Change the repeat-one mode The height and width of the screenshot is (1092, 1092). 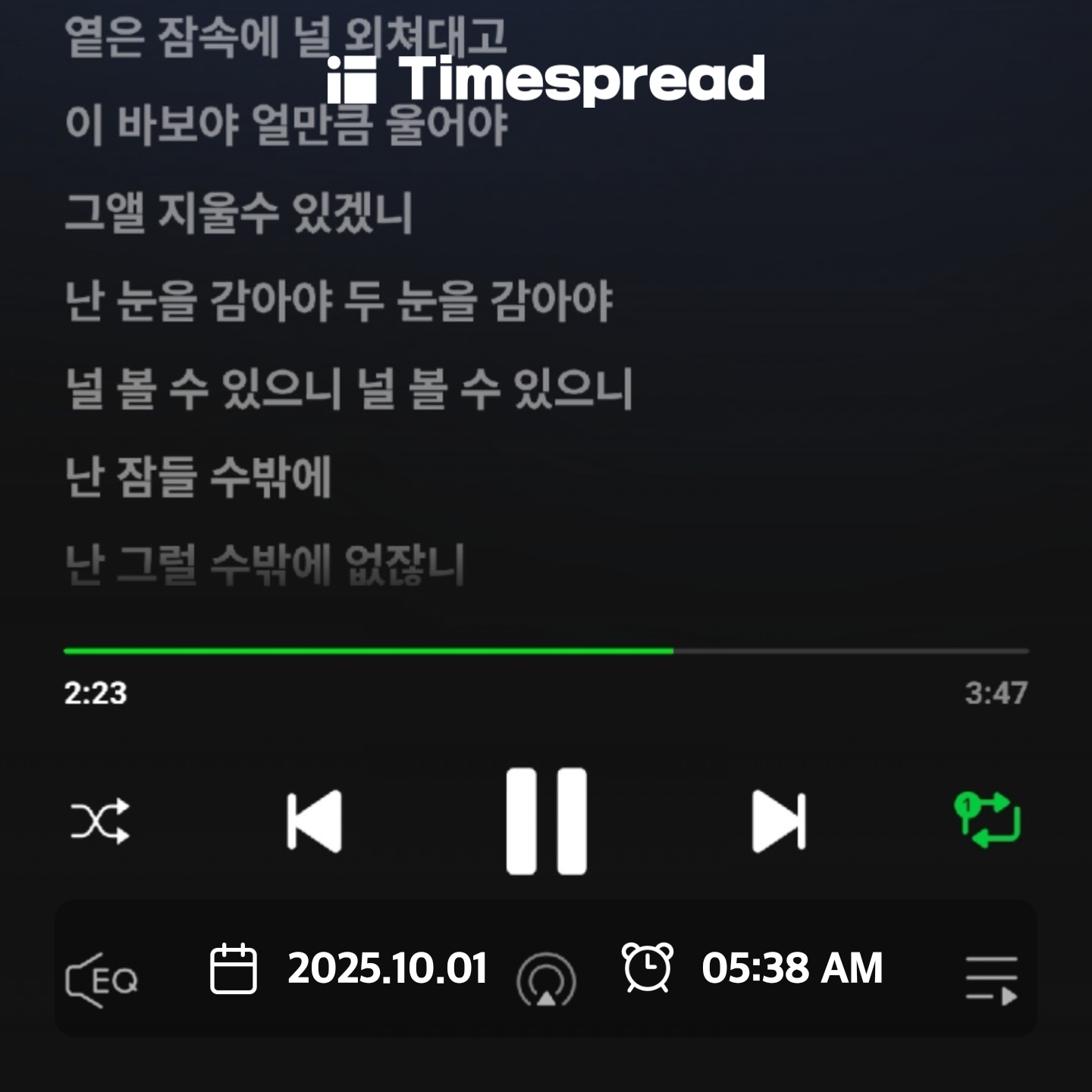pyautogui.click(x=987, y=820)
